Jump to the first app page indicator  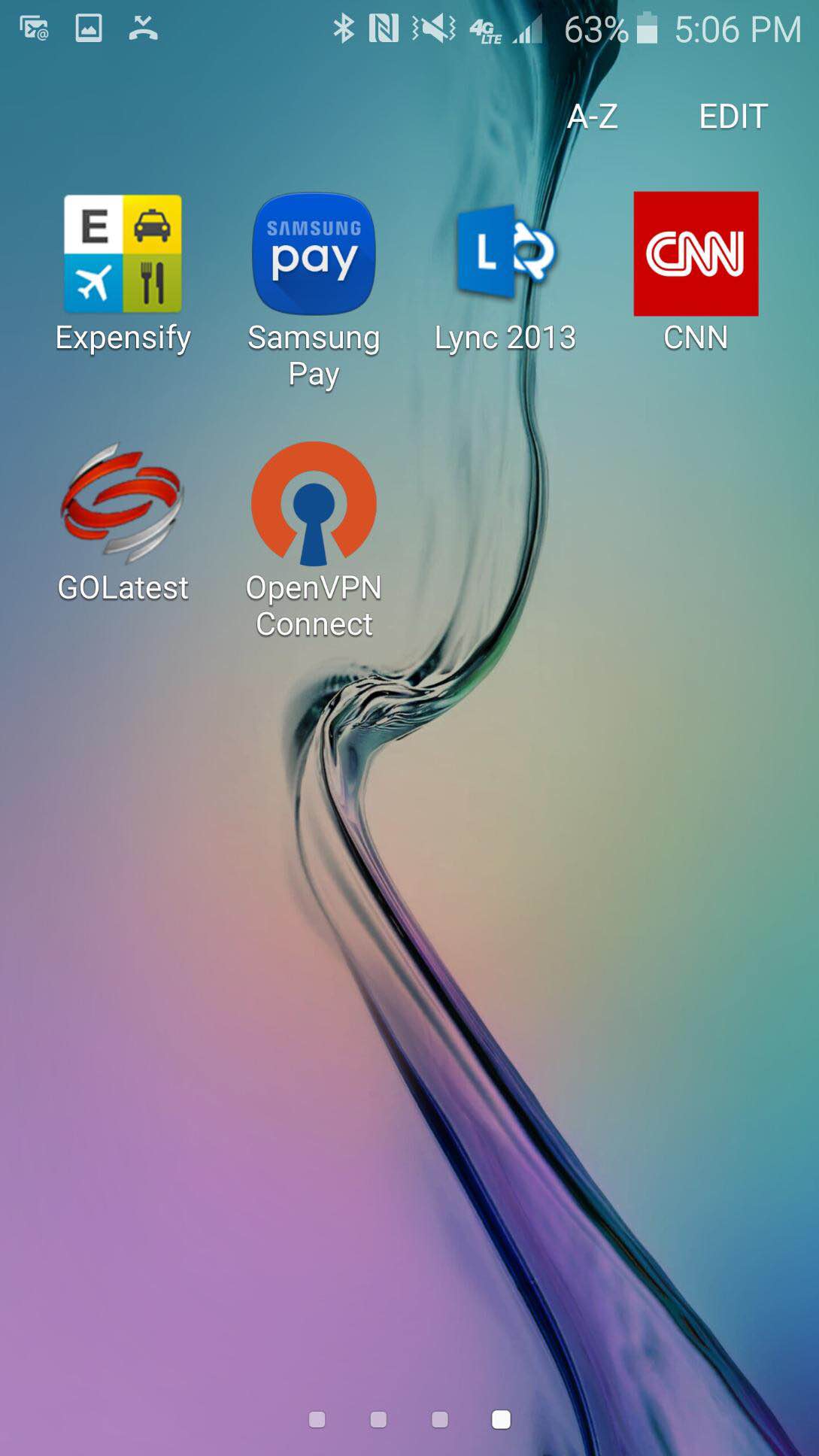click(x=317, y=1419)
